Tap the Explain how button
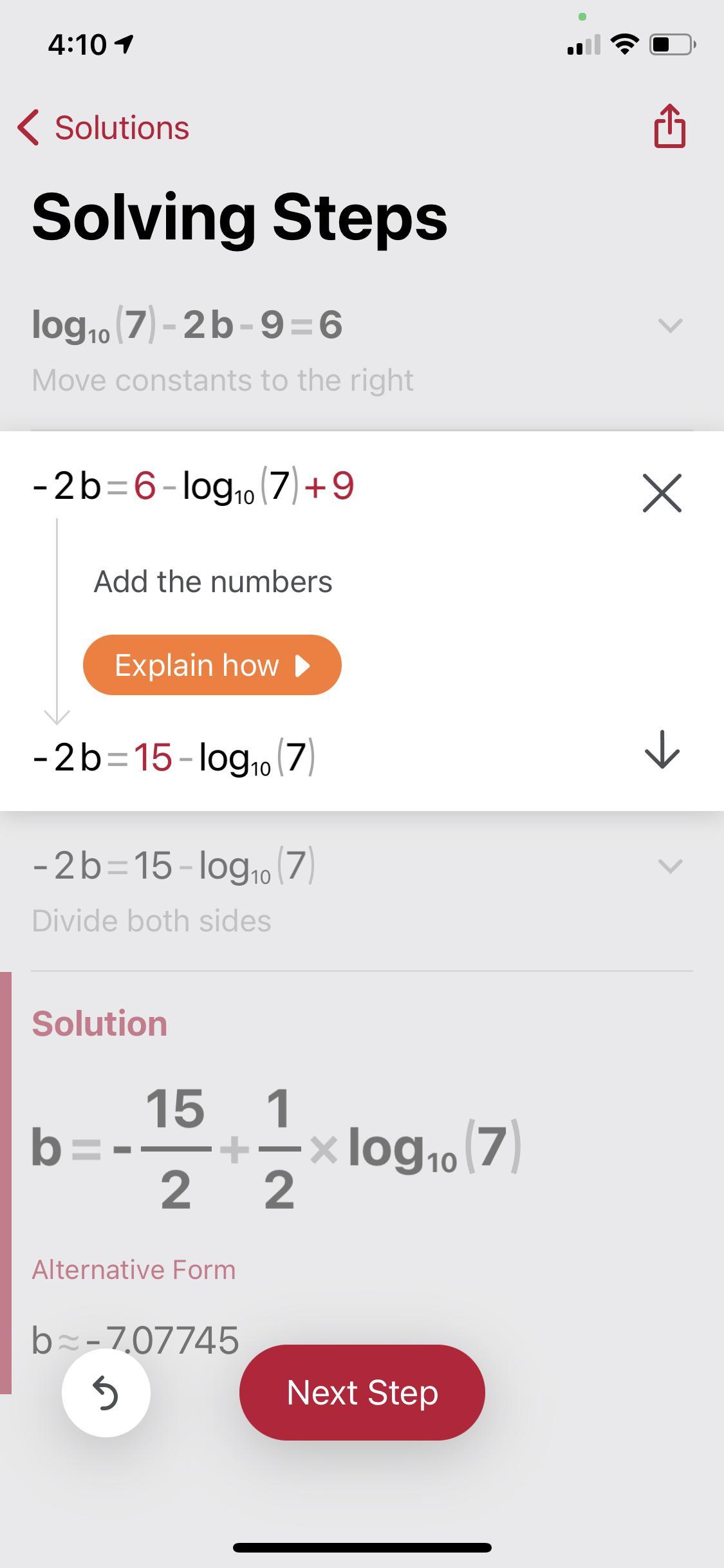 click(212, 665)
